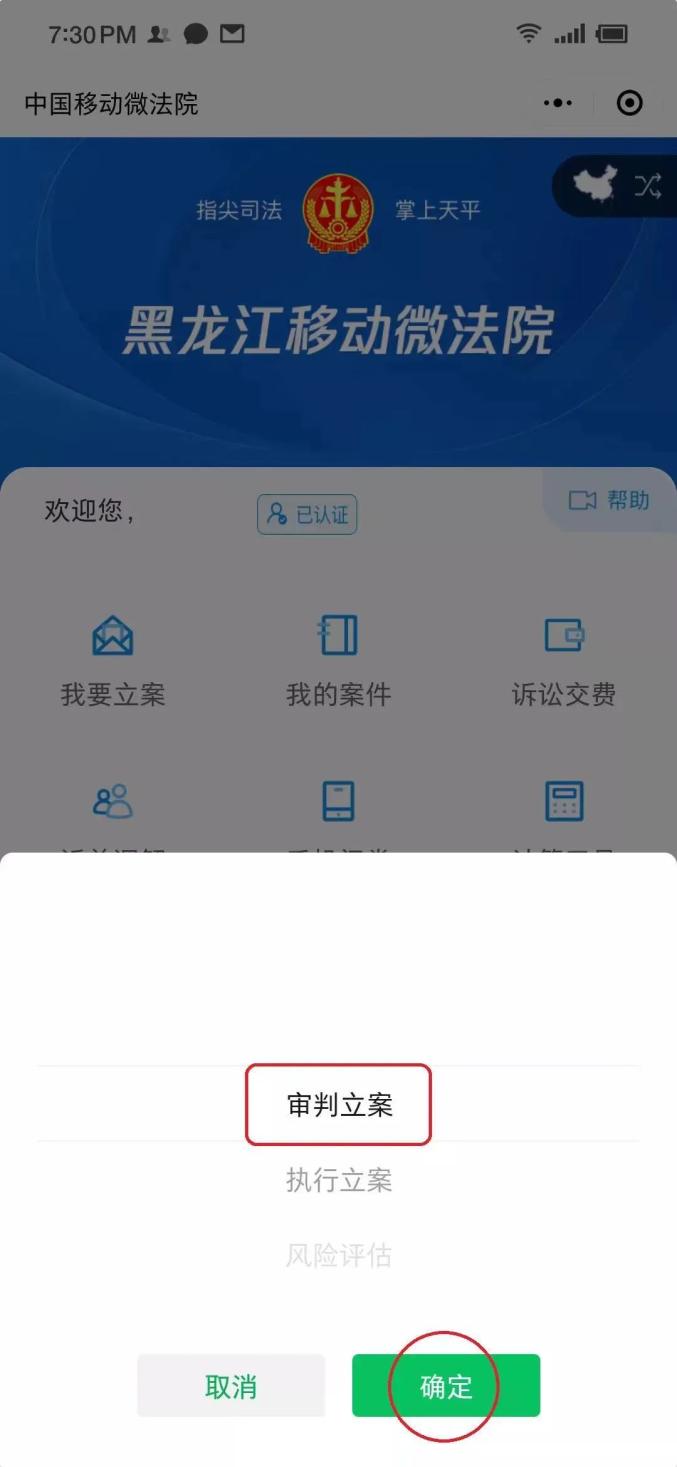Select 执行立案 option in picker

point(338,1180)
